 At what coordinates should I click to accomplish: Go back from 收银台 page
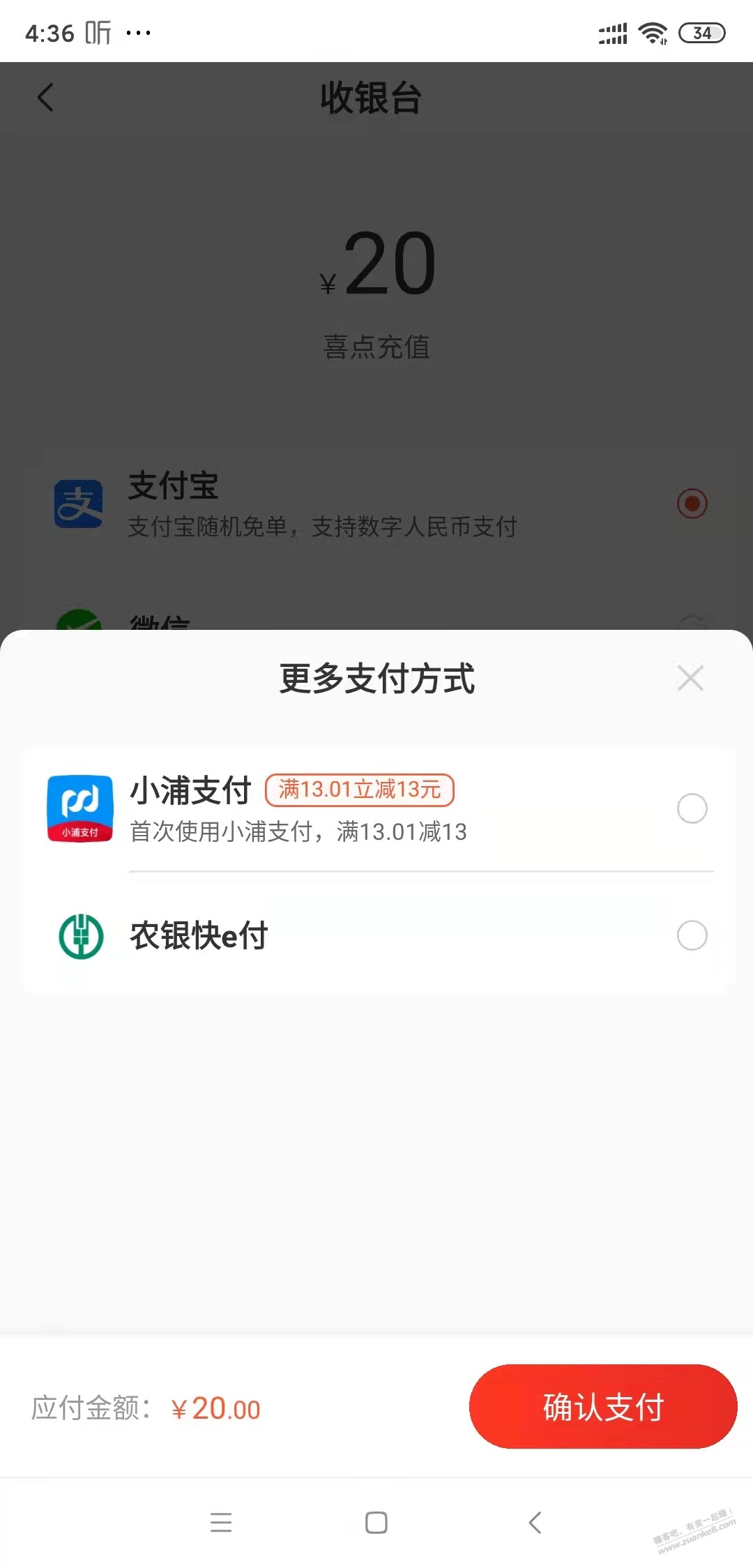tap(46, 98)
